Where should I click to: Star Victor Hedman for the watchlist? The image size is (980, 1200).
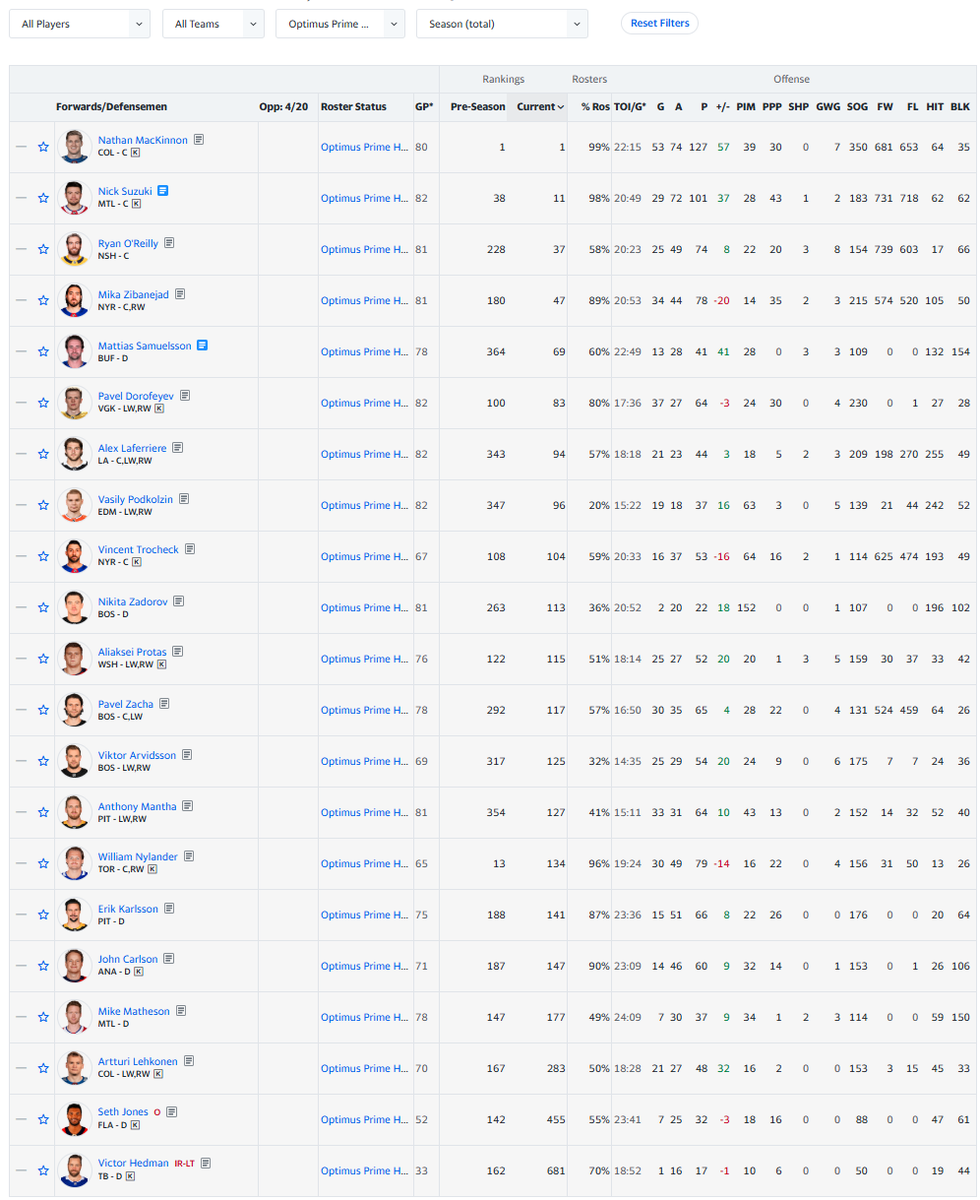pyautogui.click(x=43, y=1170)
